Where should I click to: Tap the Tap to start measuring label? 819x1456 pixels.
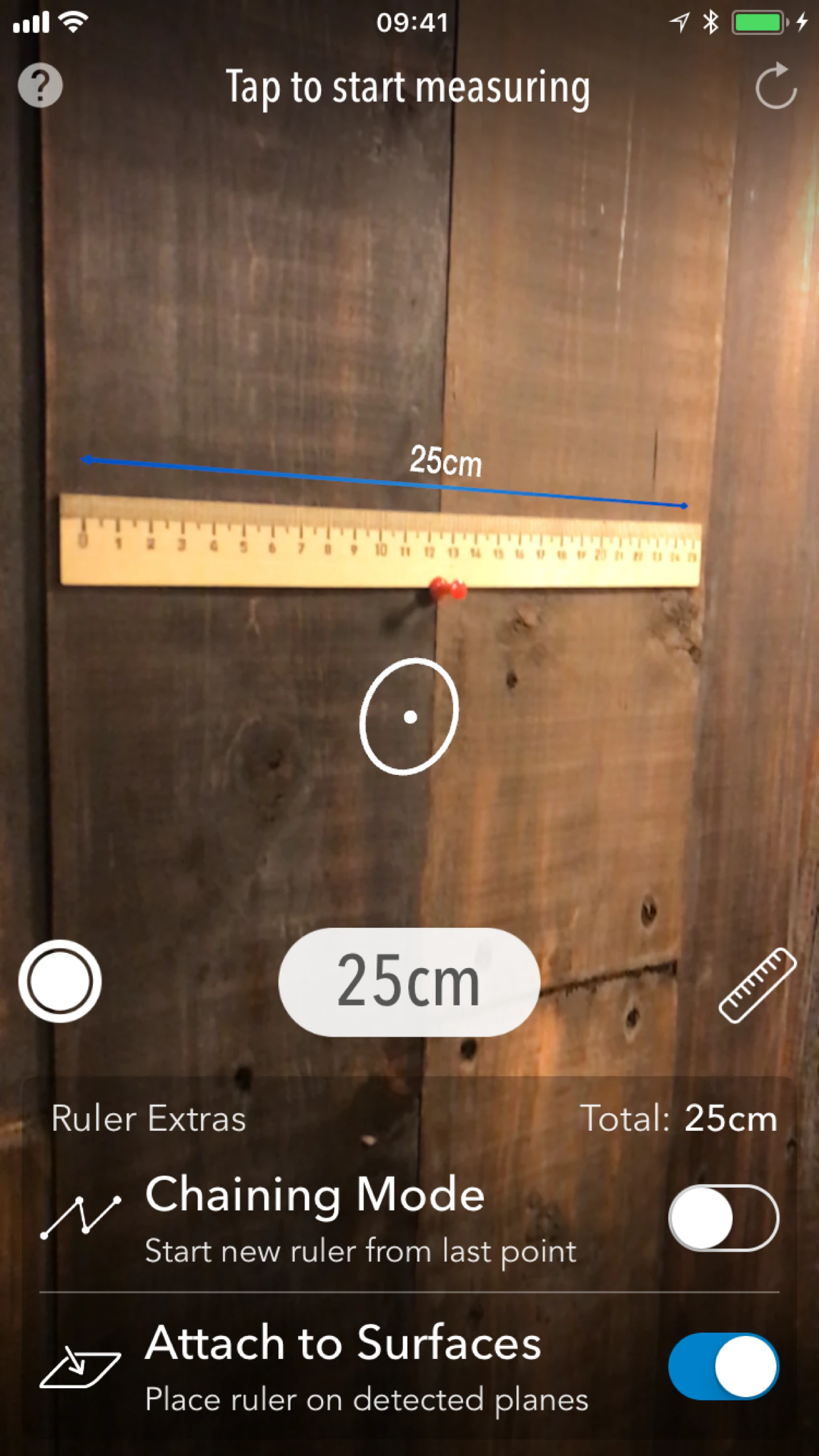[409, 87]
